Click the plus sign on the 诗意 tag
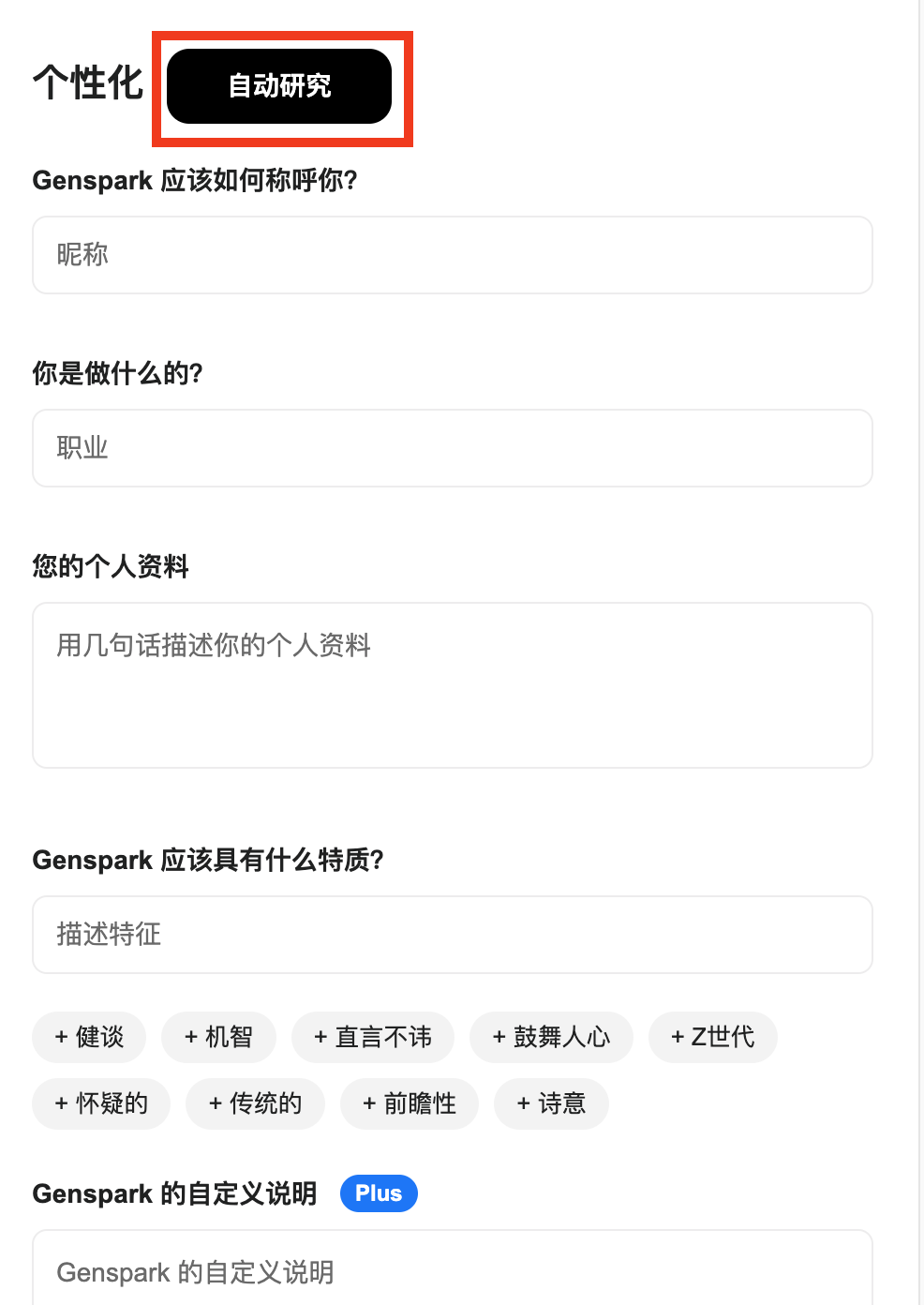 coord(524,1103)
